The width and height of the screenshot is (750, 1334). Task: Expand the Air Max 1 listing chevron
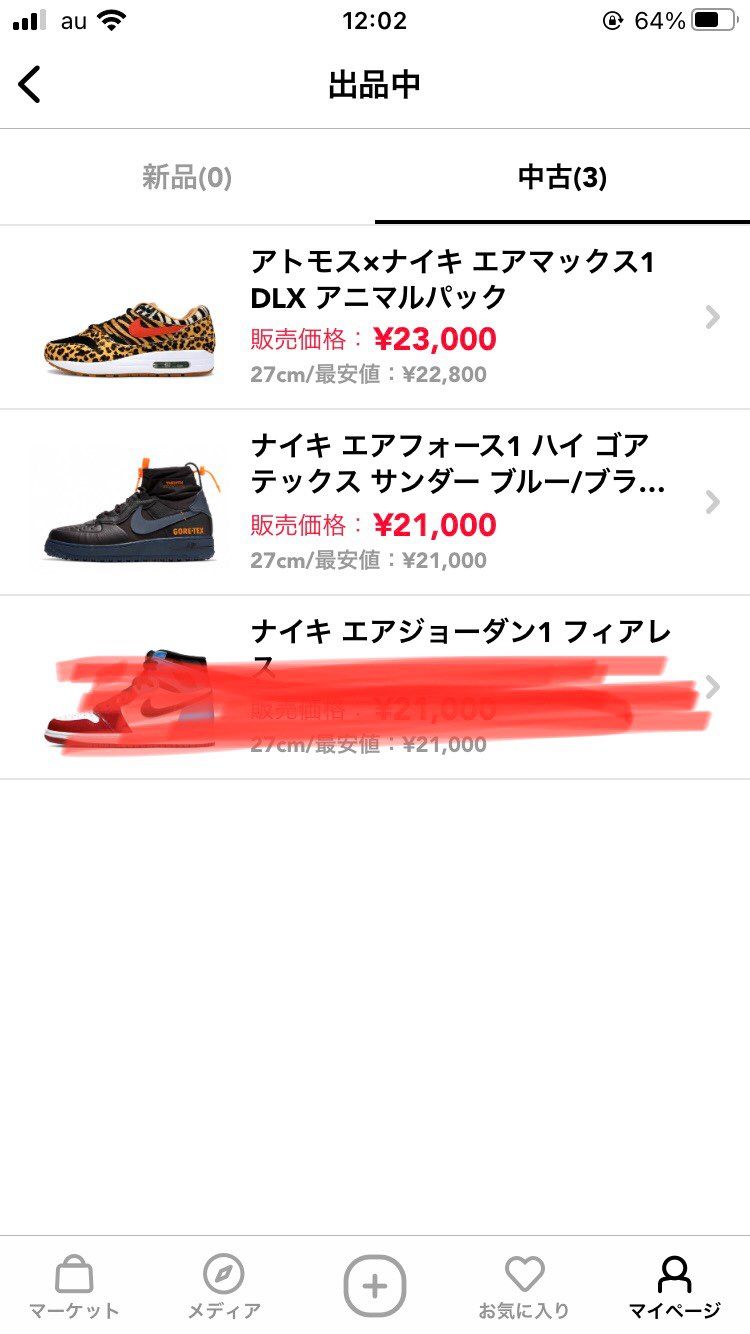(x=711, y=317)
